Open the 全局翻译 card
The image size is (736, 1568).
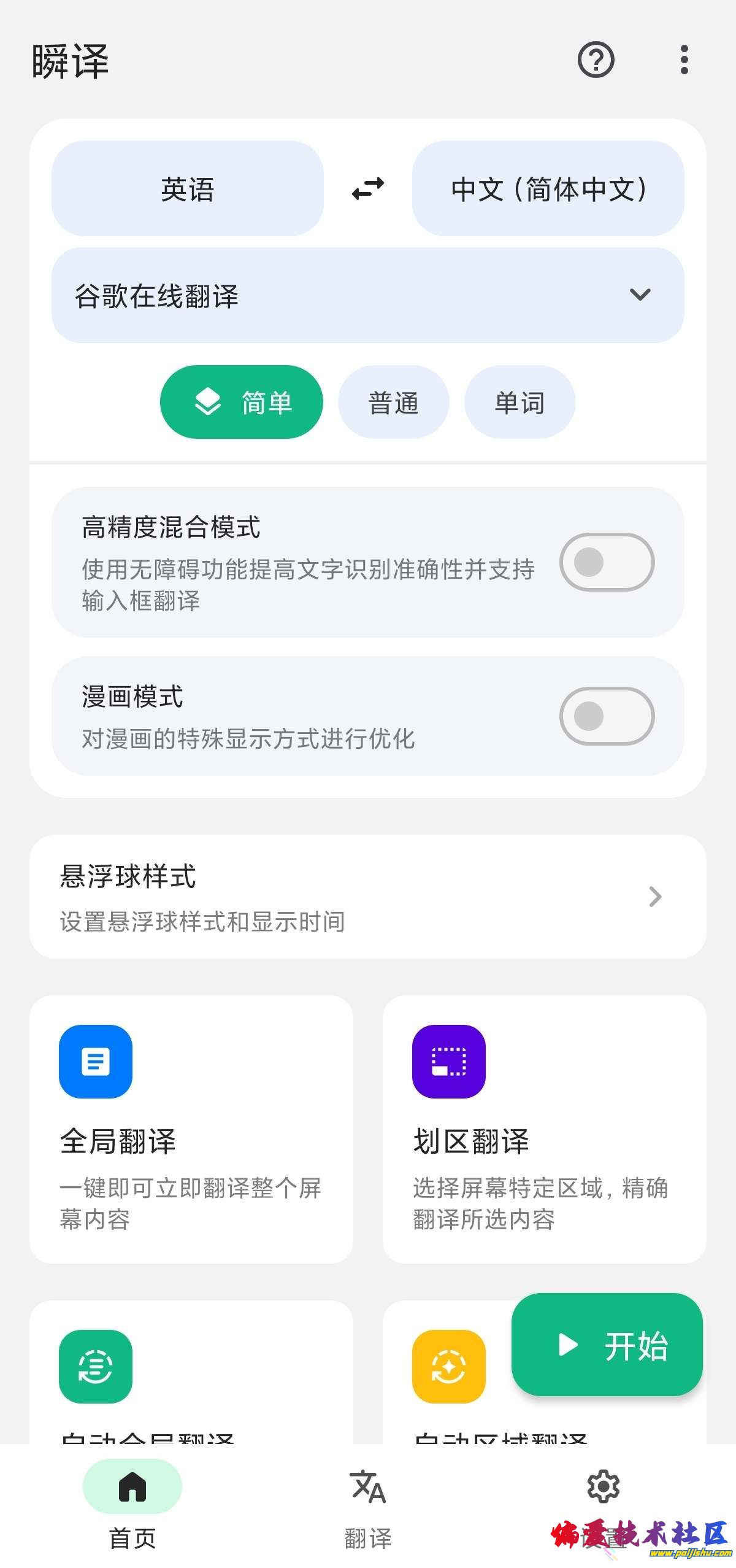coord(191,1128)
